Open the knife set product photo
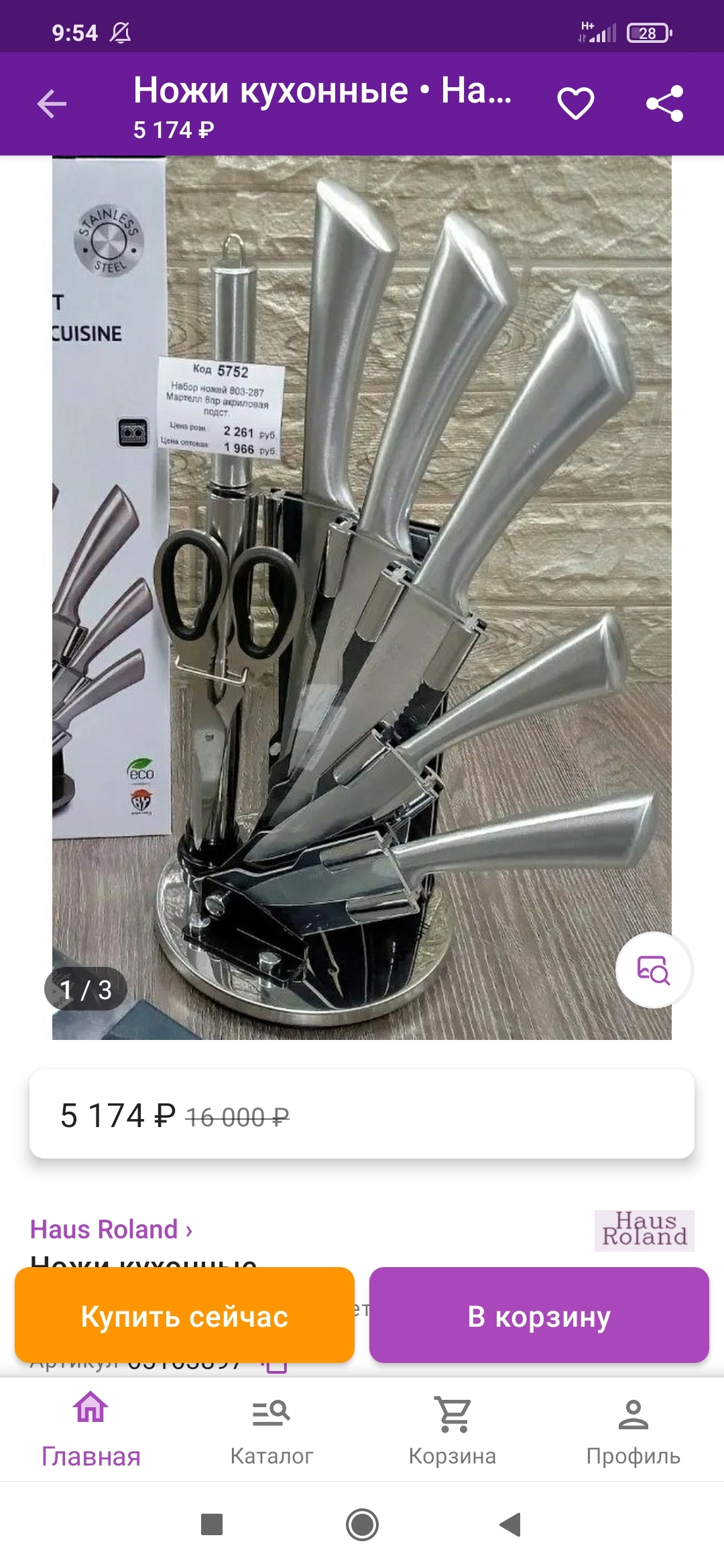Screen dimensions: 724x1568 click(362, 596)
